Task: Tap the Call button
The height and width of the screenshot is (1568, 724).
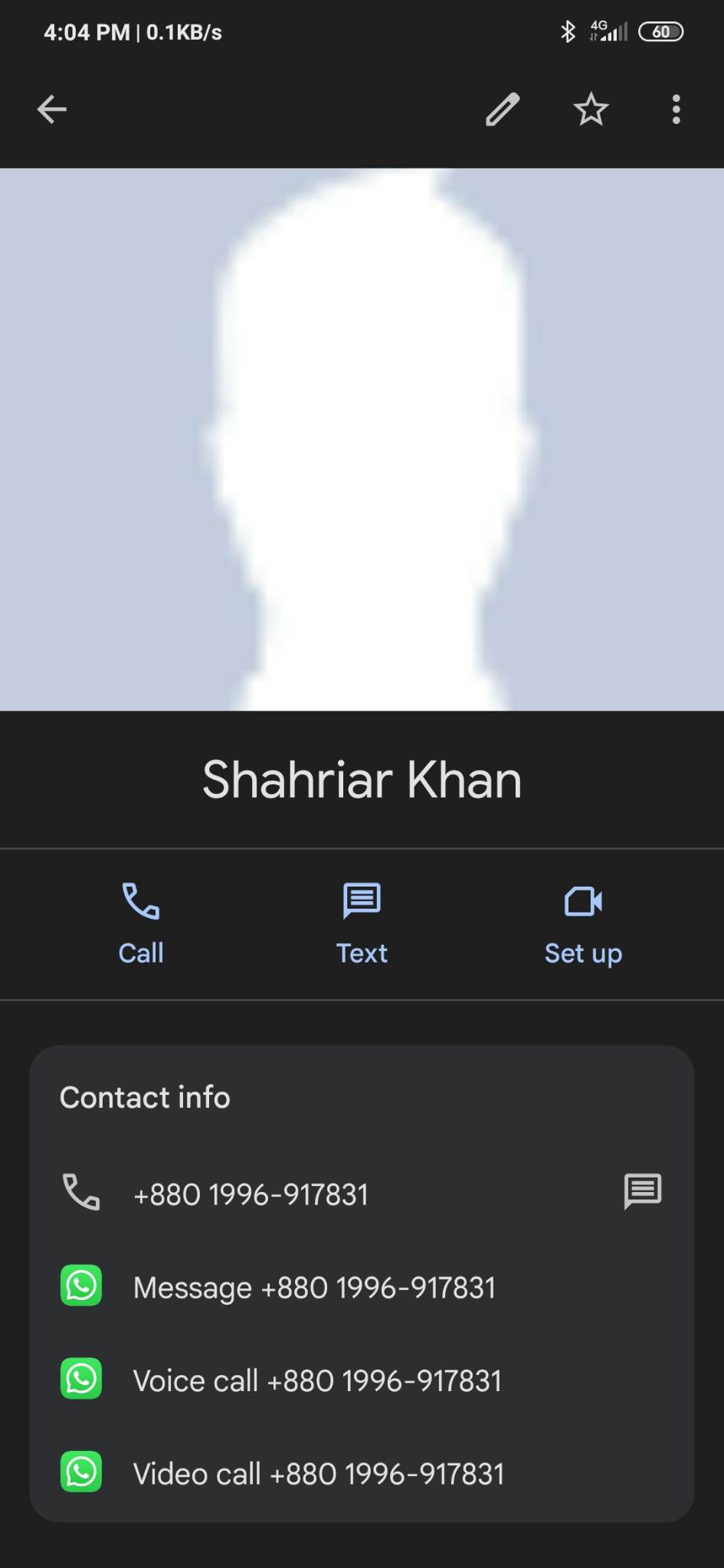Action: tap(141, 924)
